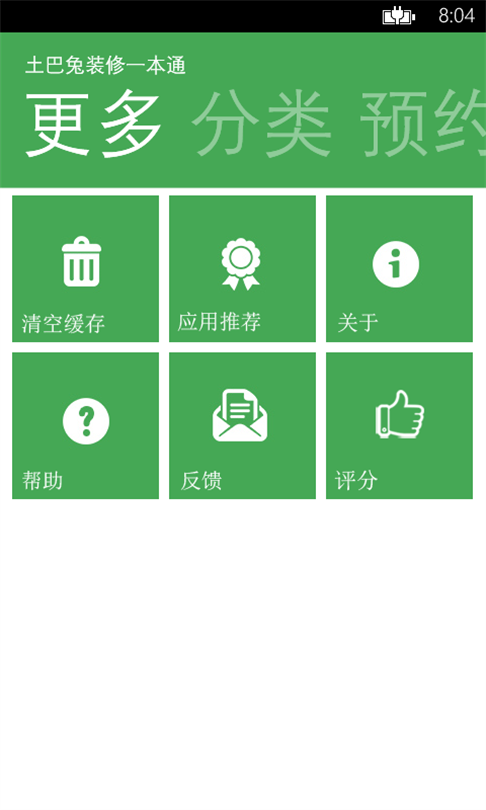Open the 关于 about tile
Viewport: 486px width, 810px height.
(x=399, y=268)
